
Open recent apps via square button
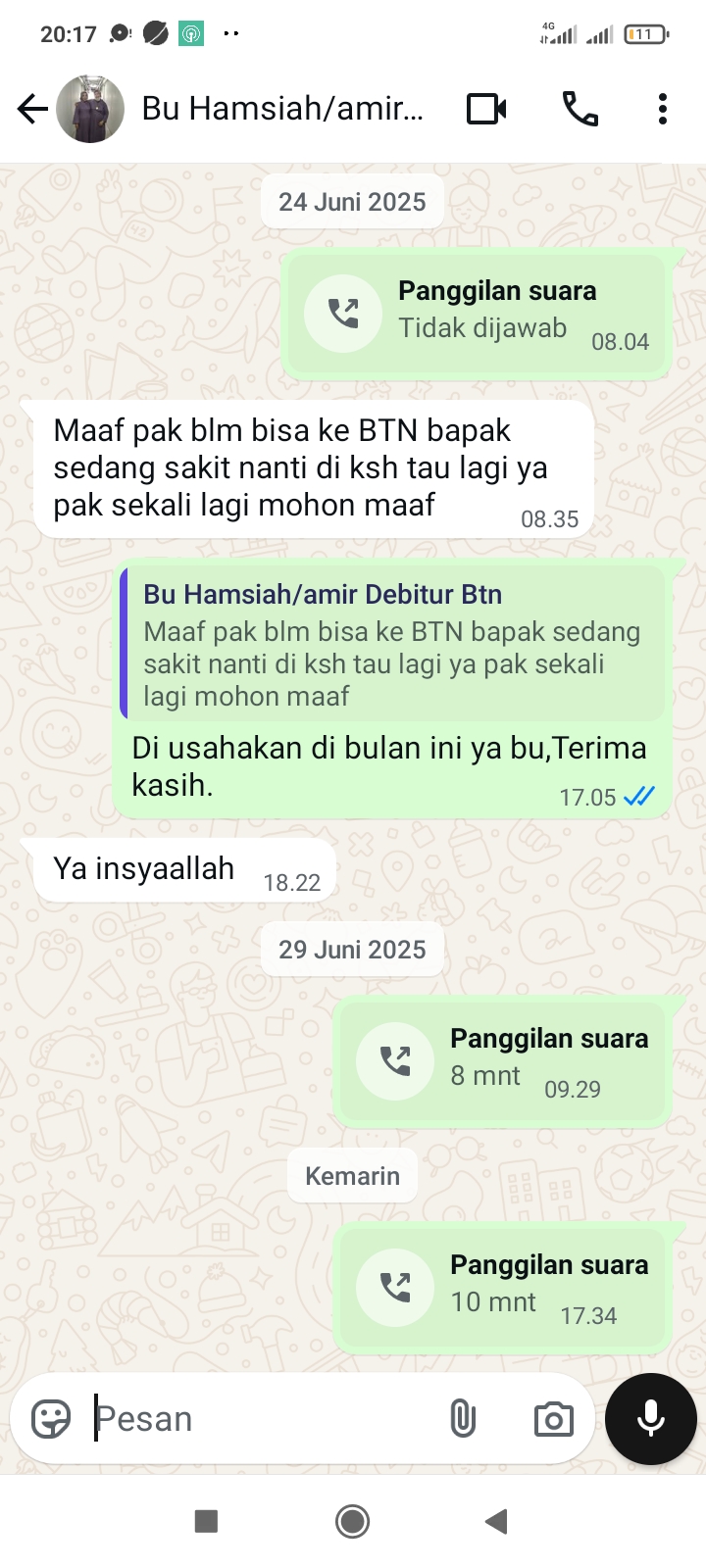point(206,1521)
